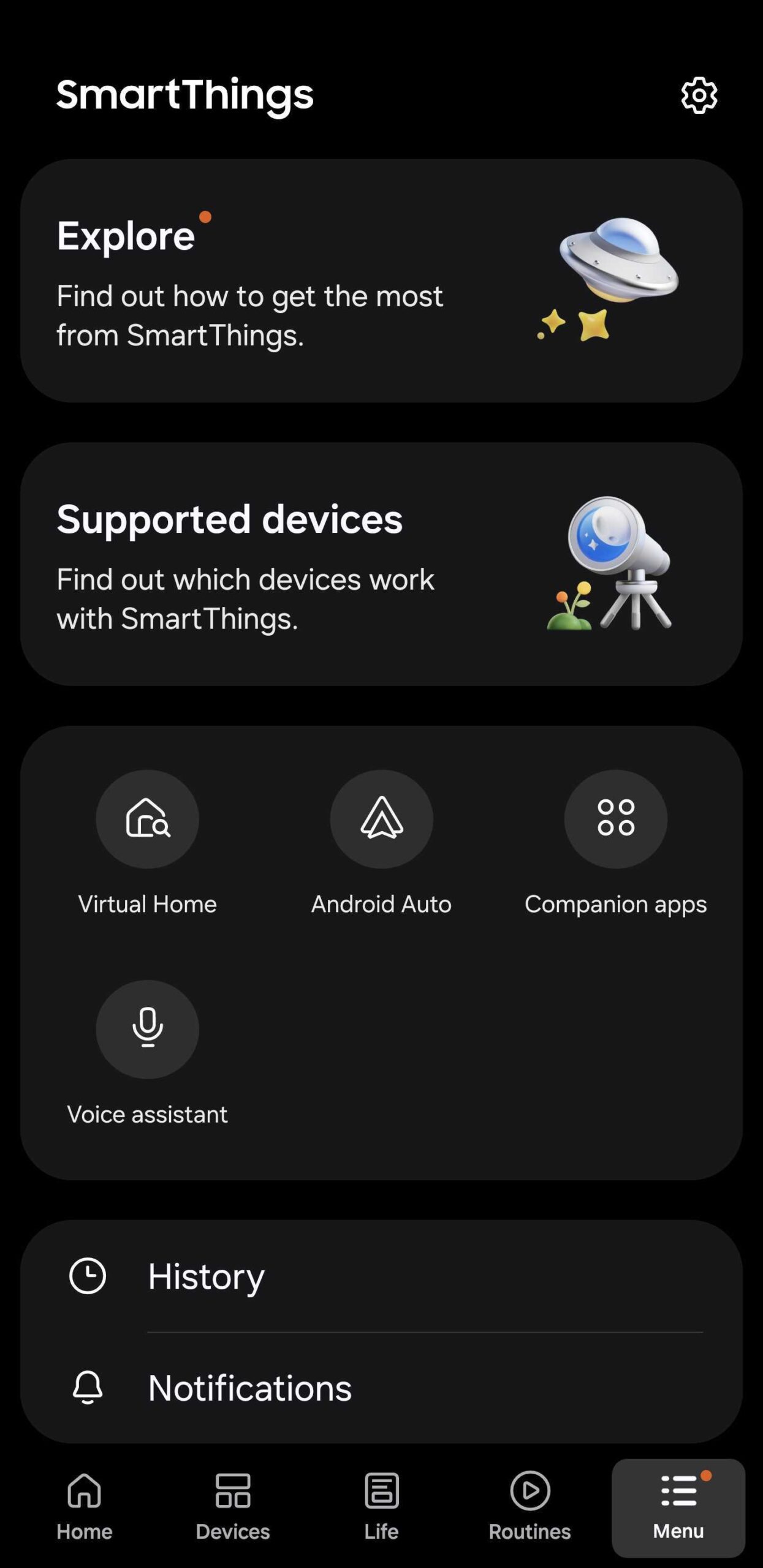763x1568 pixels.
Task: View the History row
Action: tap(381, 1276)
